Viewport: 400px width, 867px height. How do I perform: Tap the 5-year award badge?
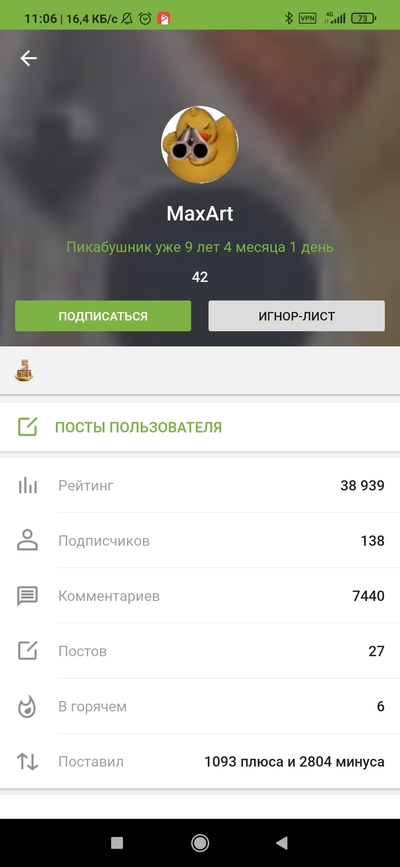pyautogui.click(x=24, y=370)
